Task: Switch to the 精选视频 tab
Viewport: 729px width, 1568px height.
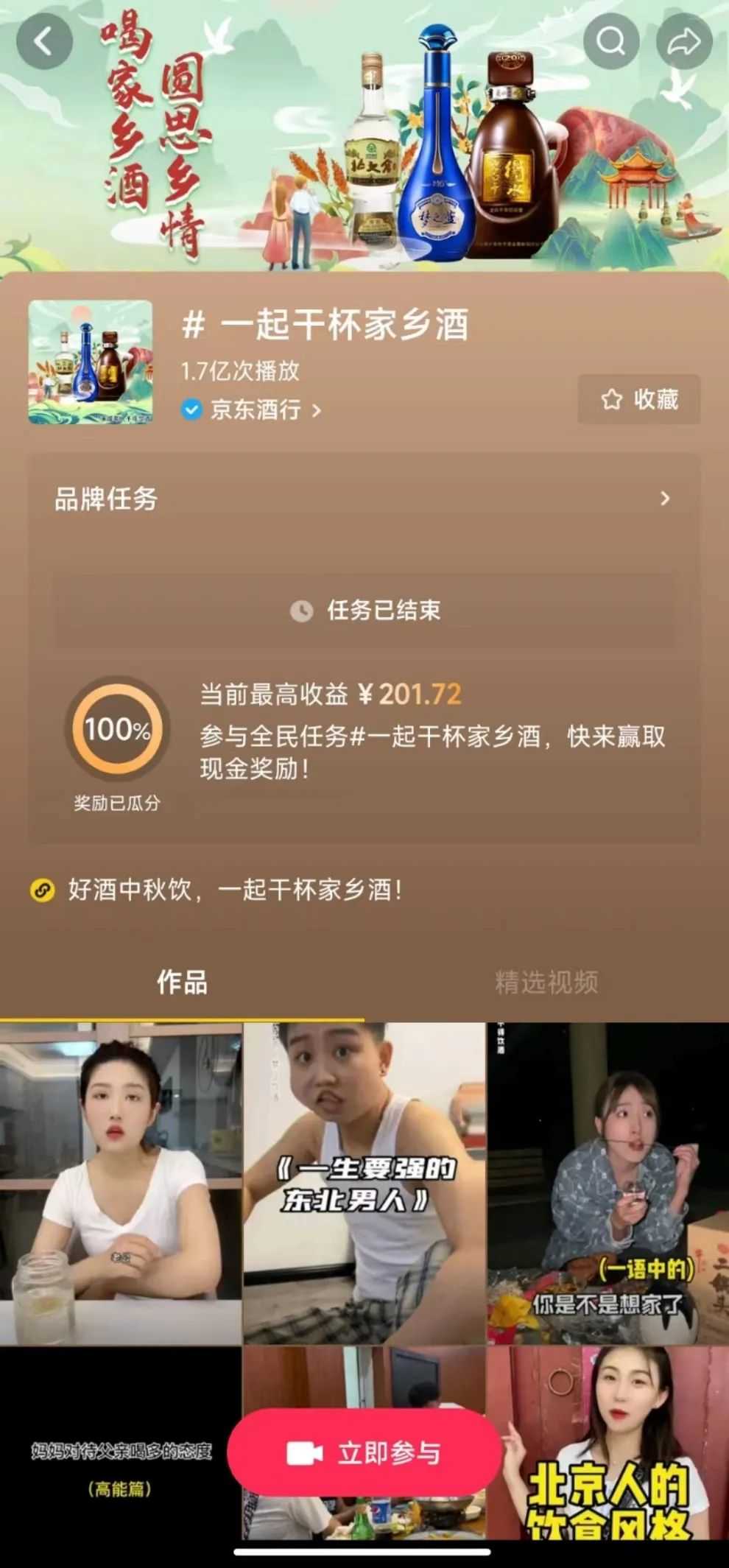Action: (546, 982)
